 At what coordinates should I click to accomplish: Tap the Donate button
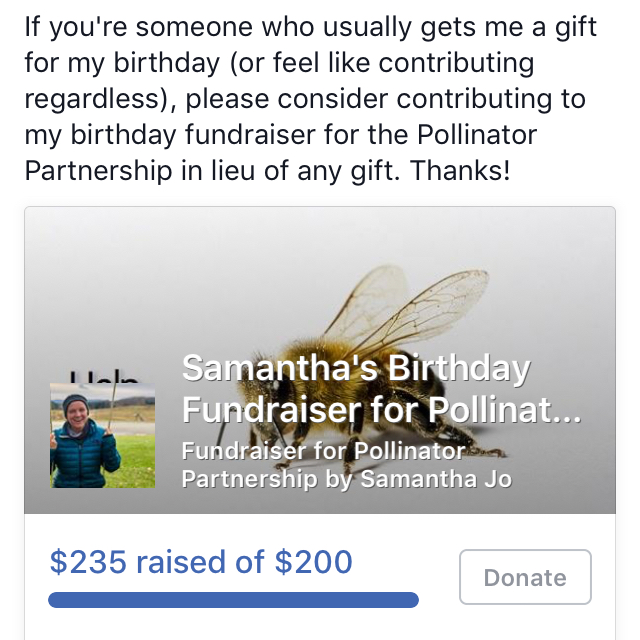(525, 577)
